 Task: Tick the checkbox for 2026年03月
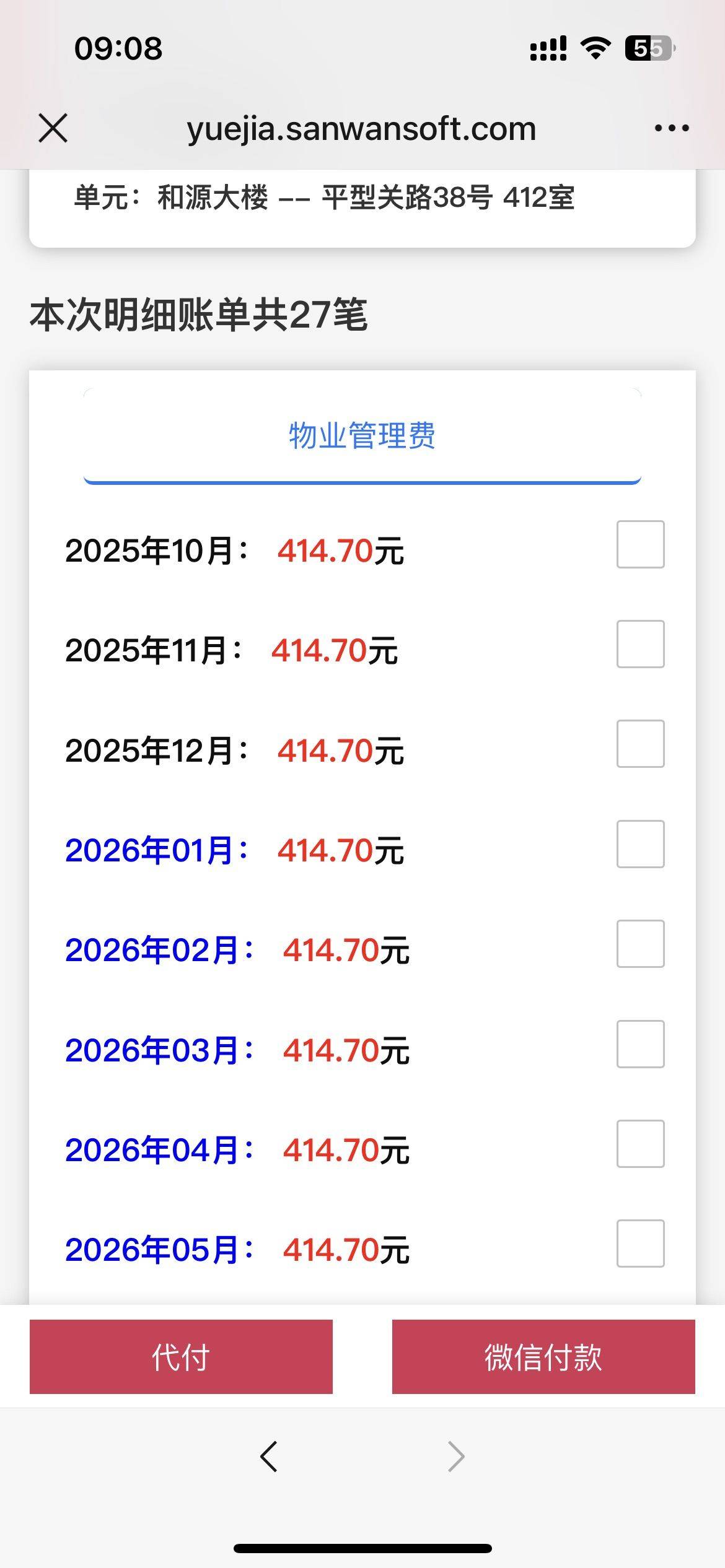click(x=640, y=1044)
